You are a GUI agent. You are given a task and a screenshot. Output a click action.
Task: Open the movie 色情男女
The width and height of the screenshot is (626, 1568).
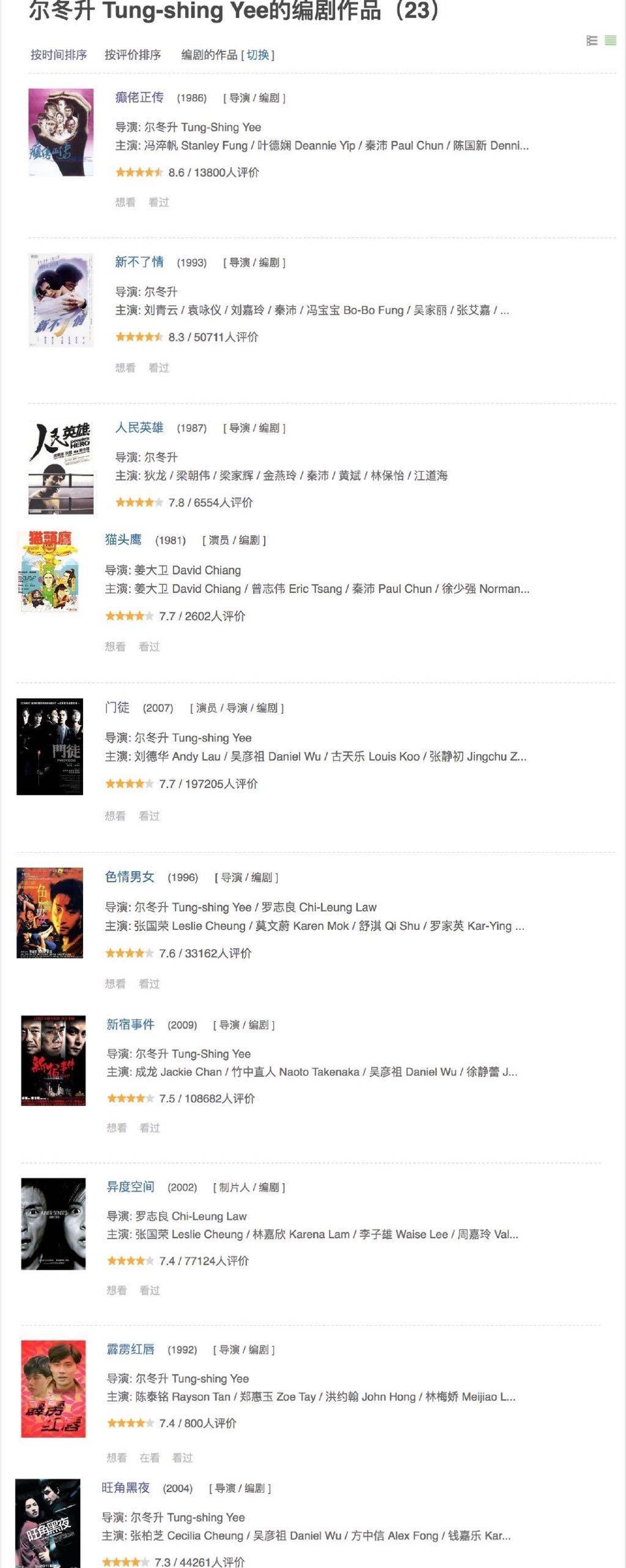click(x=130, y=877)
